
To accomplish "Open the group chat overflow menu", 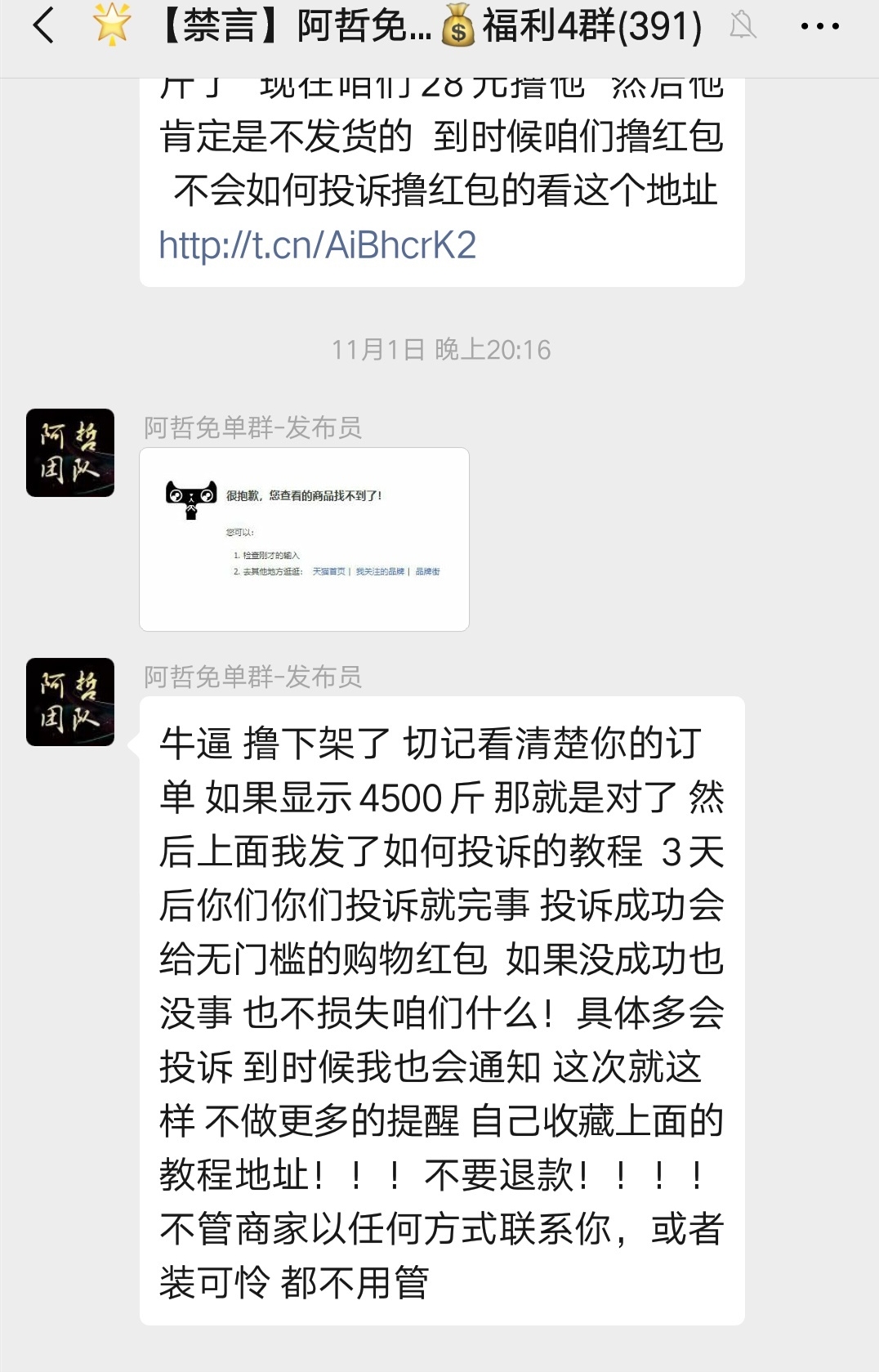I will tap(819, 26).
